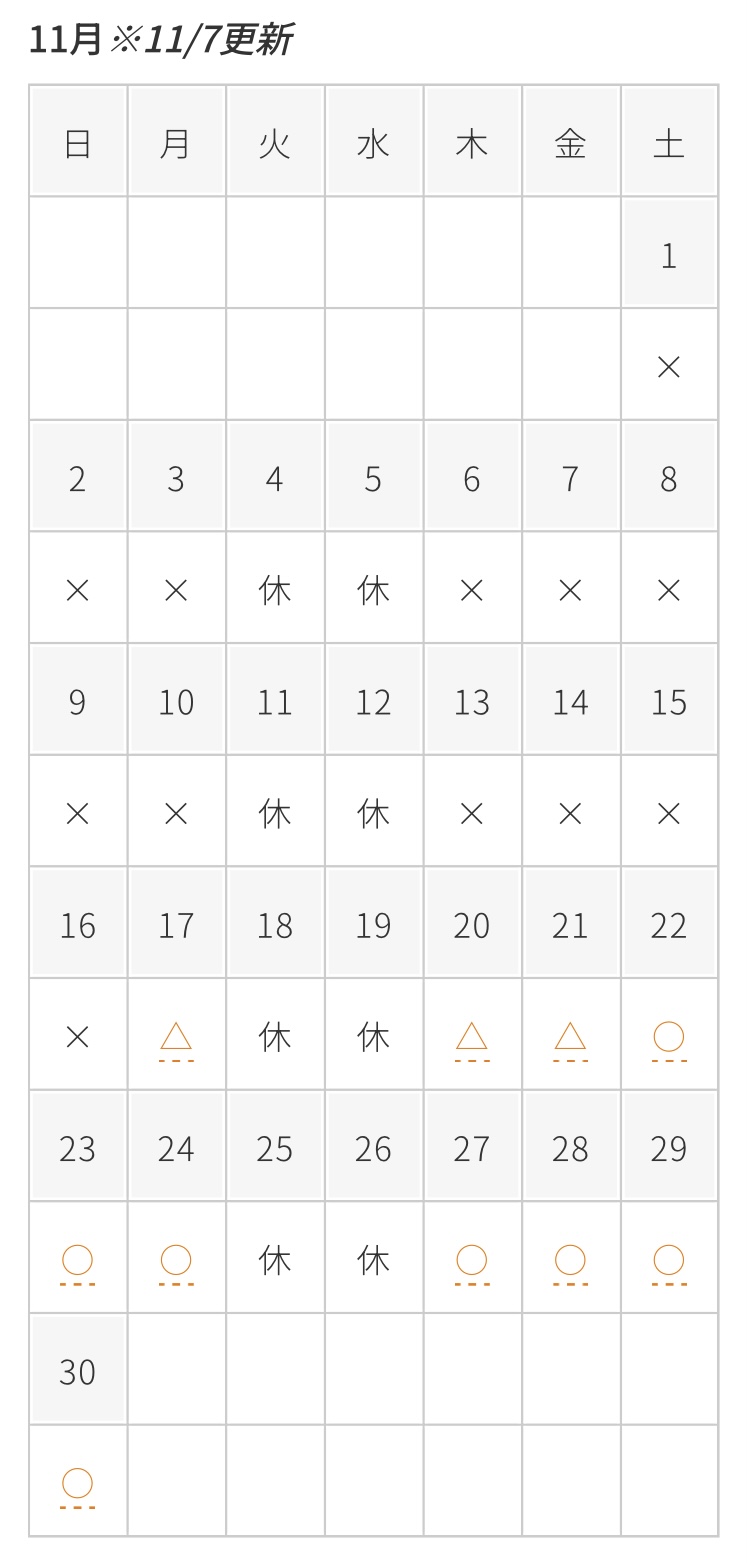The width and height of the screenshot is (747, 1563).
Task: Select the circle availability link for the 22nd
Action: coord(668,1037)
